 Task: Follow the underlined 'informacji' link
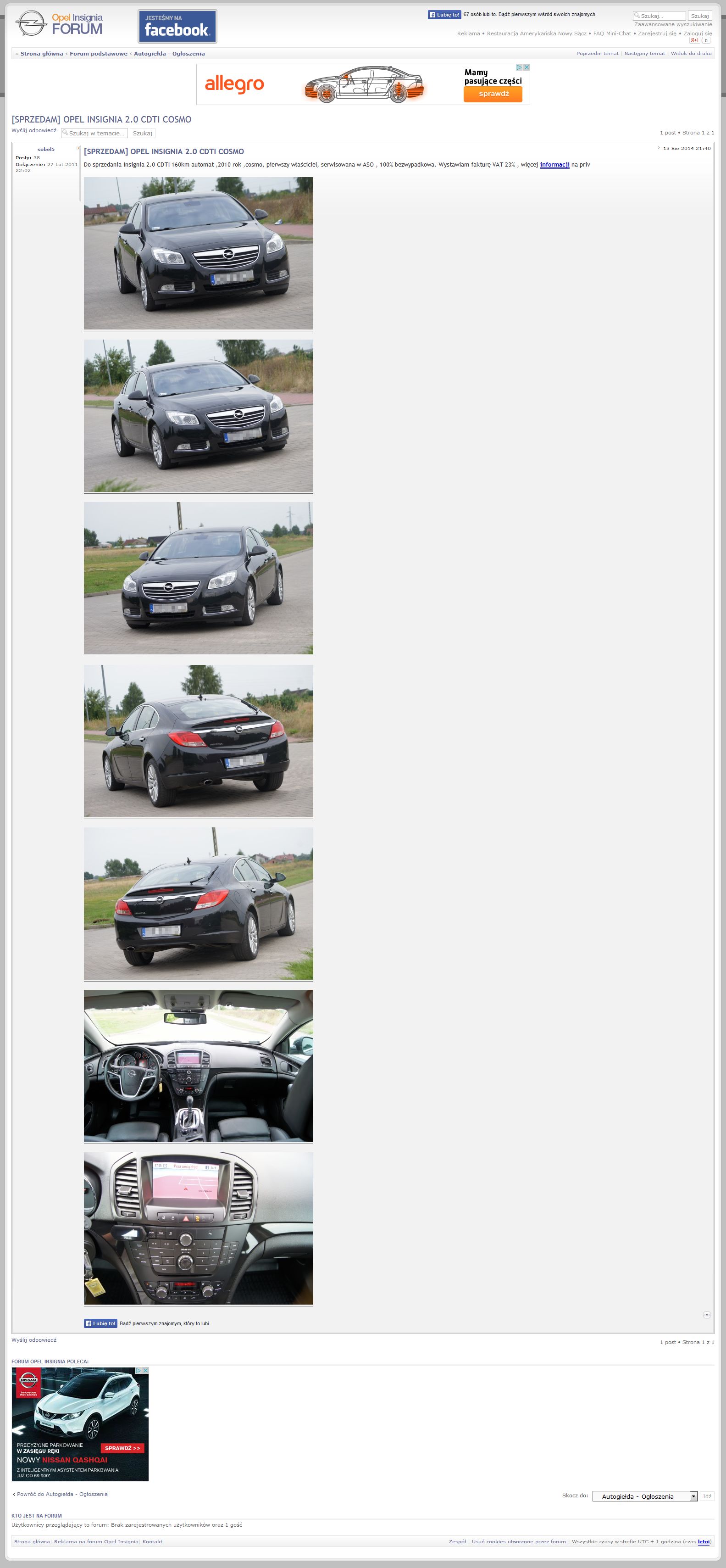[x=554, y=164]
